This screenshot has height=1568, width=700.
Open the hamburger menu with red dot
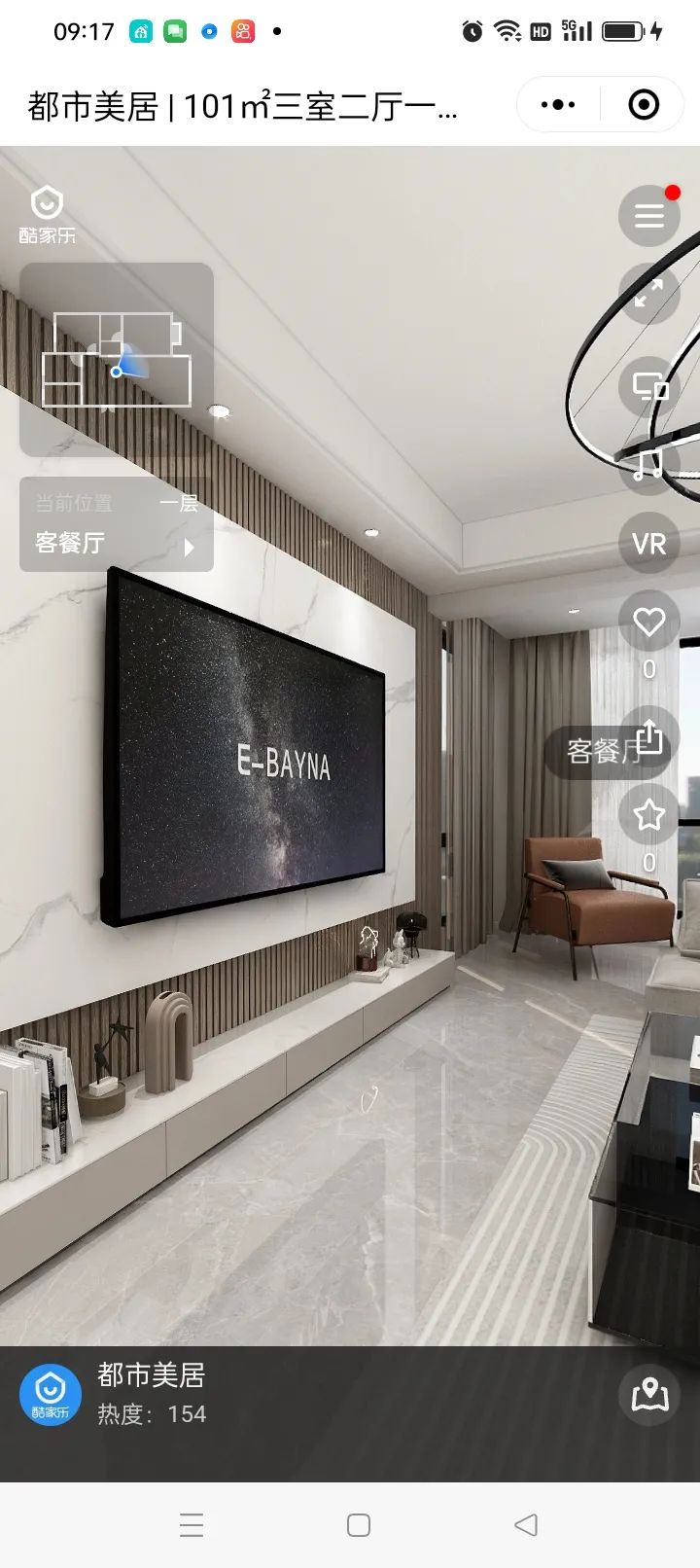click(649, 215)
